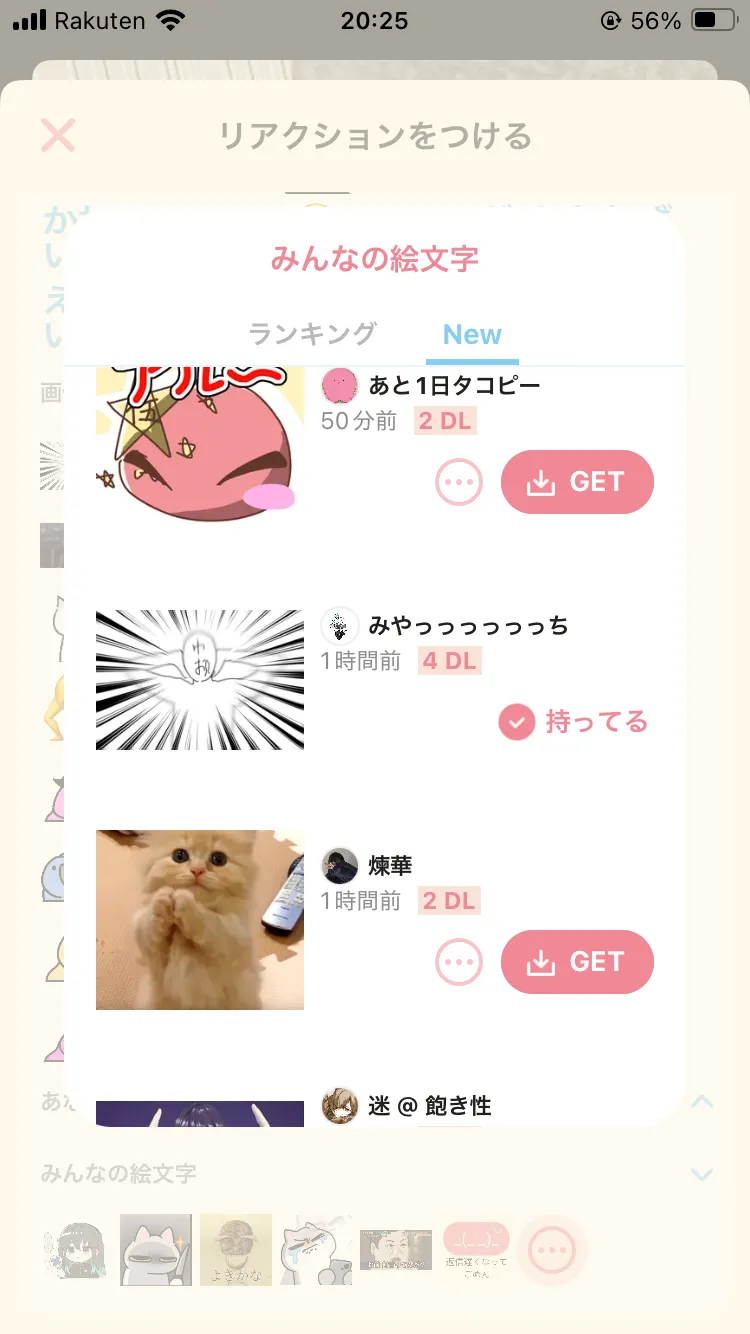Collapse the みんなの絵文字 section
Screen dimensions: 750x1334
click(702, 1174)
